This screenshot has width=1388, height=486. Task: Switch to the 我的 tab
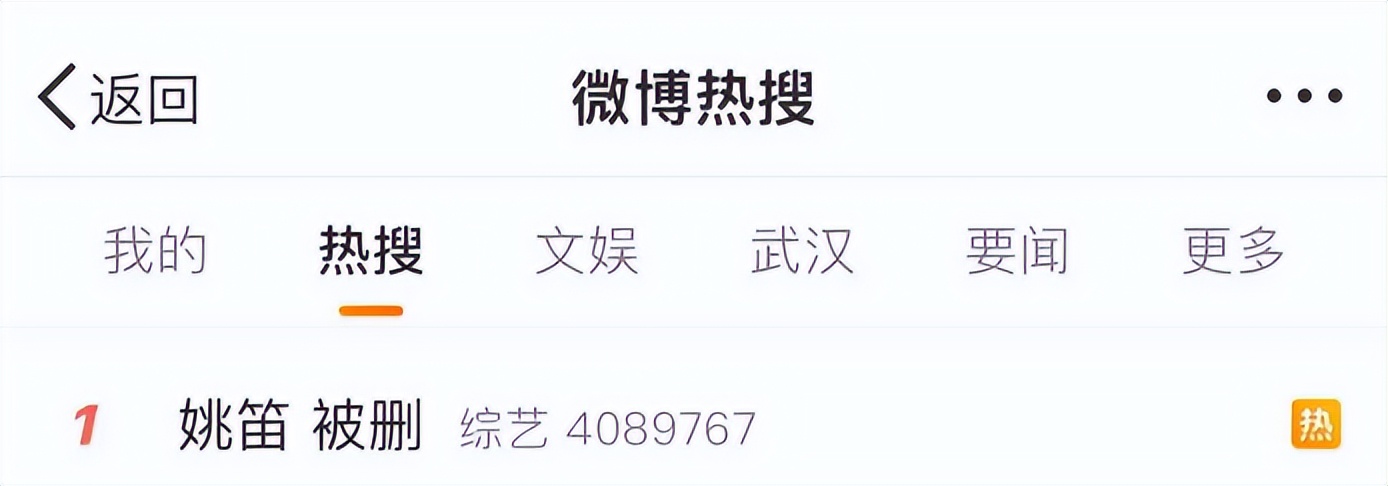(155, 251)
